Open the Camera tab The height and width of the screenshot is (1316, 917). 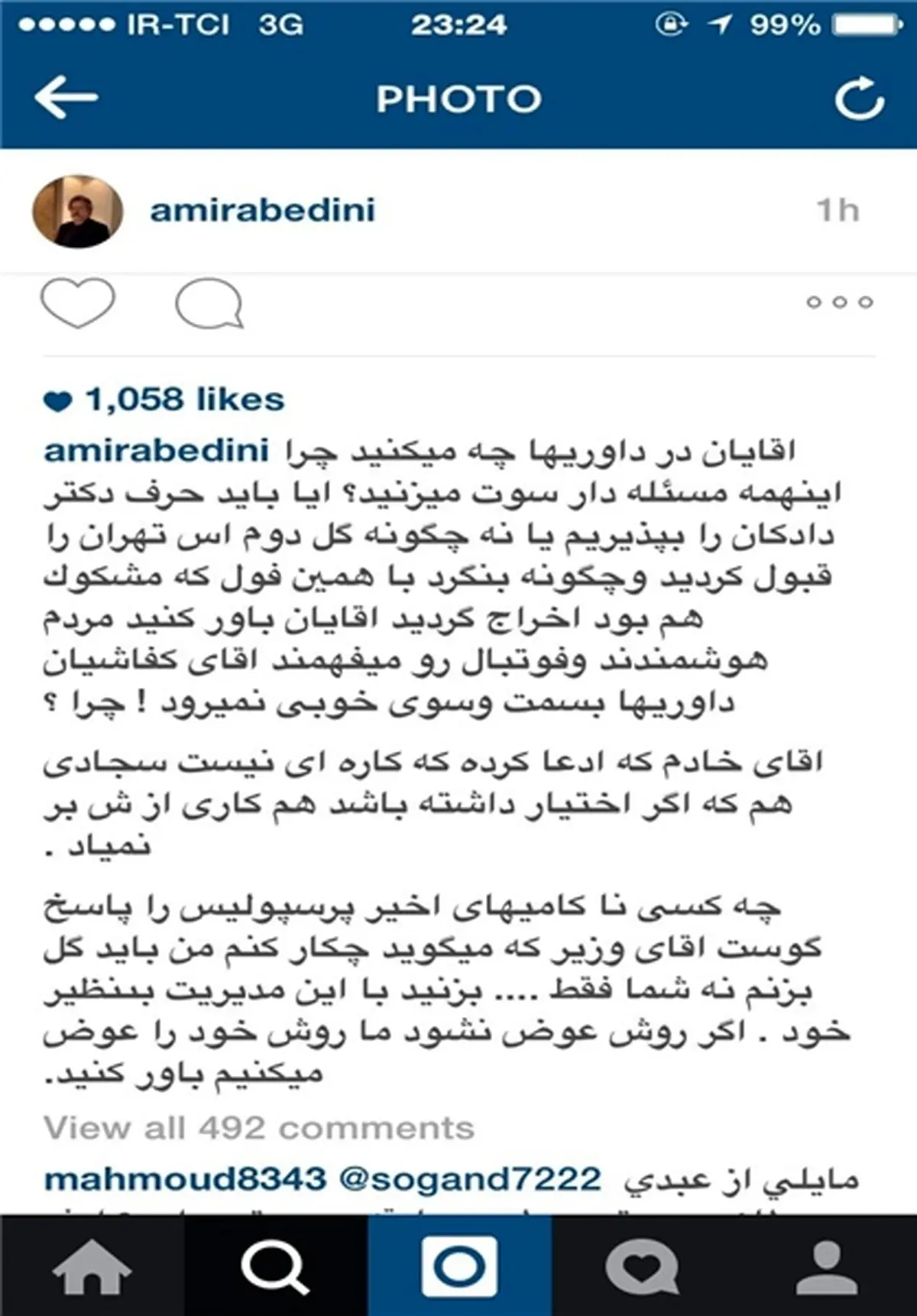point(459,1266)
